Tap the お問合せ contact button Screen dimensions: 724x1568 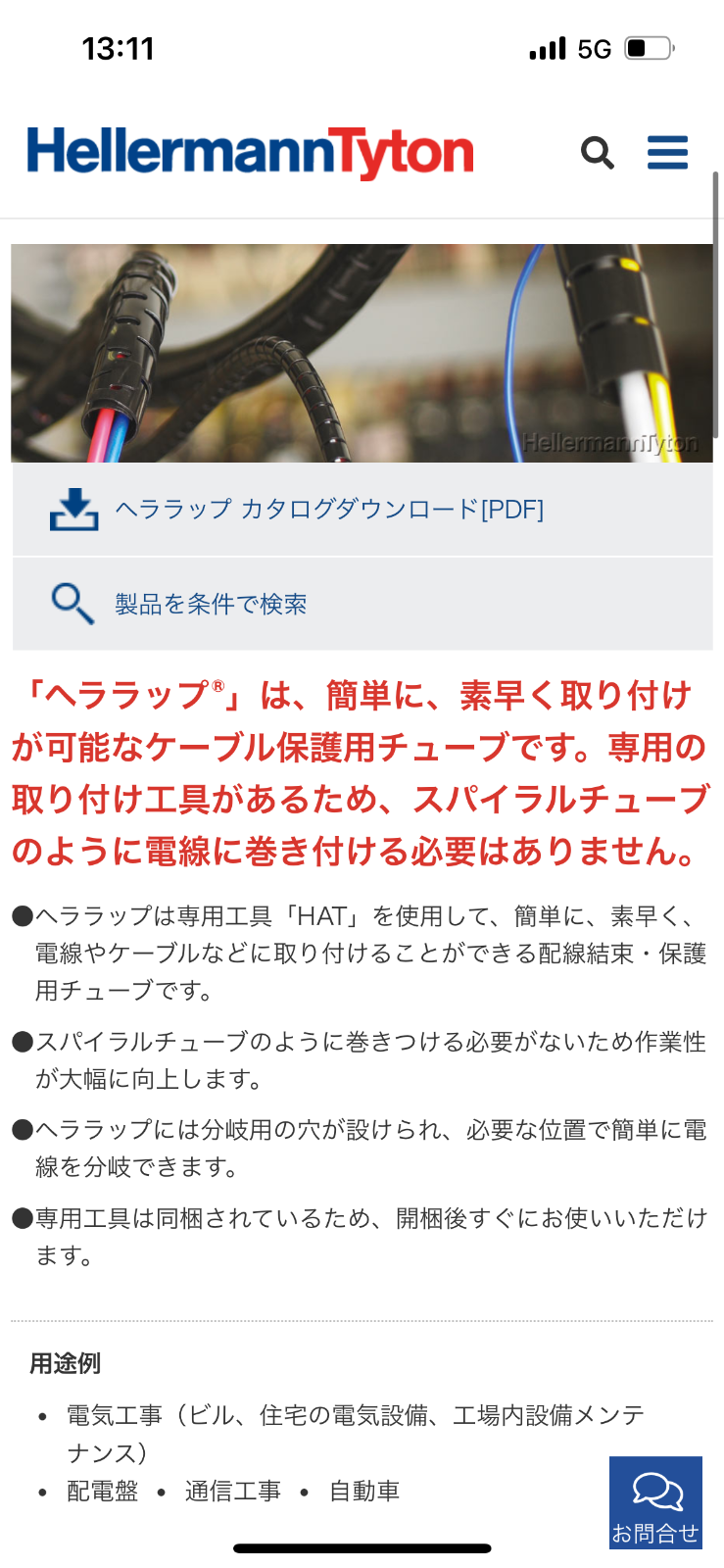click(655, 1502)
